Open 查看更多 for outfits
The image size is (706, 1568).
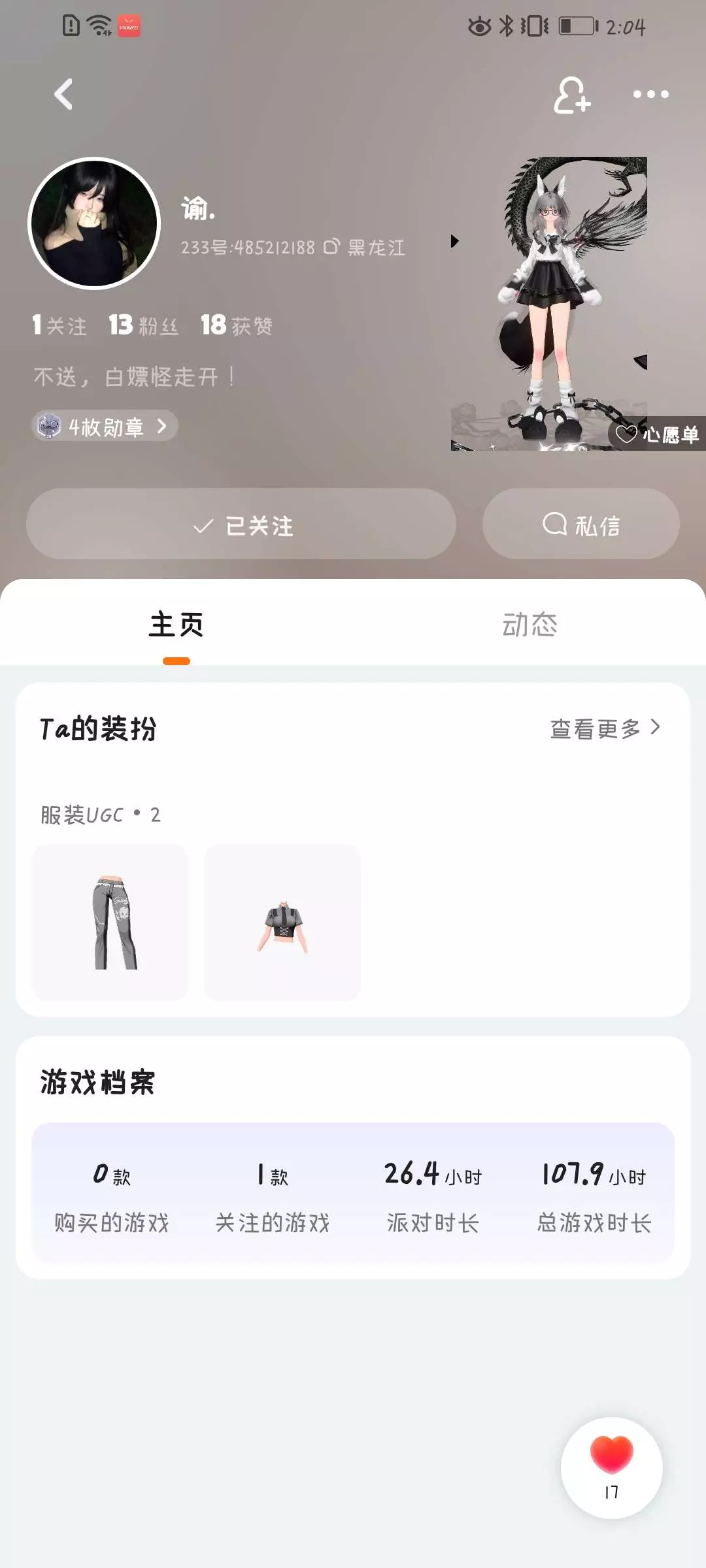pyautogui.click(x=605, y=728)
